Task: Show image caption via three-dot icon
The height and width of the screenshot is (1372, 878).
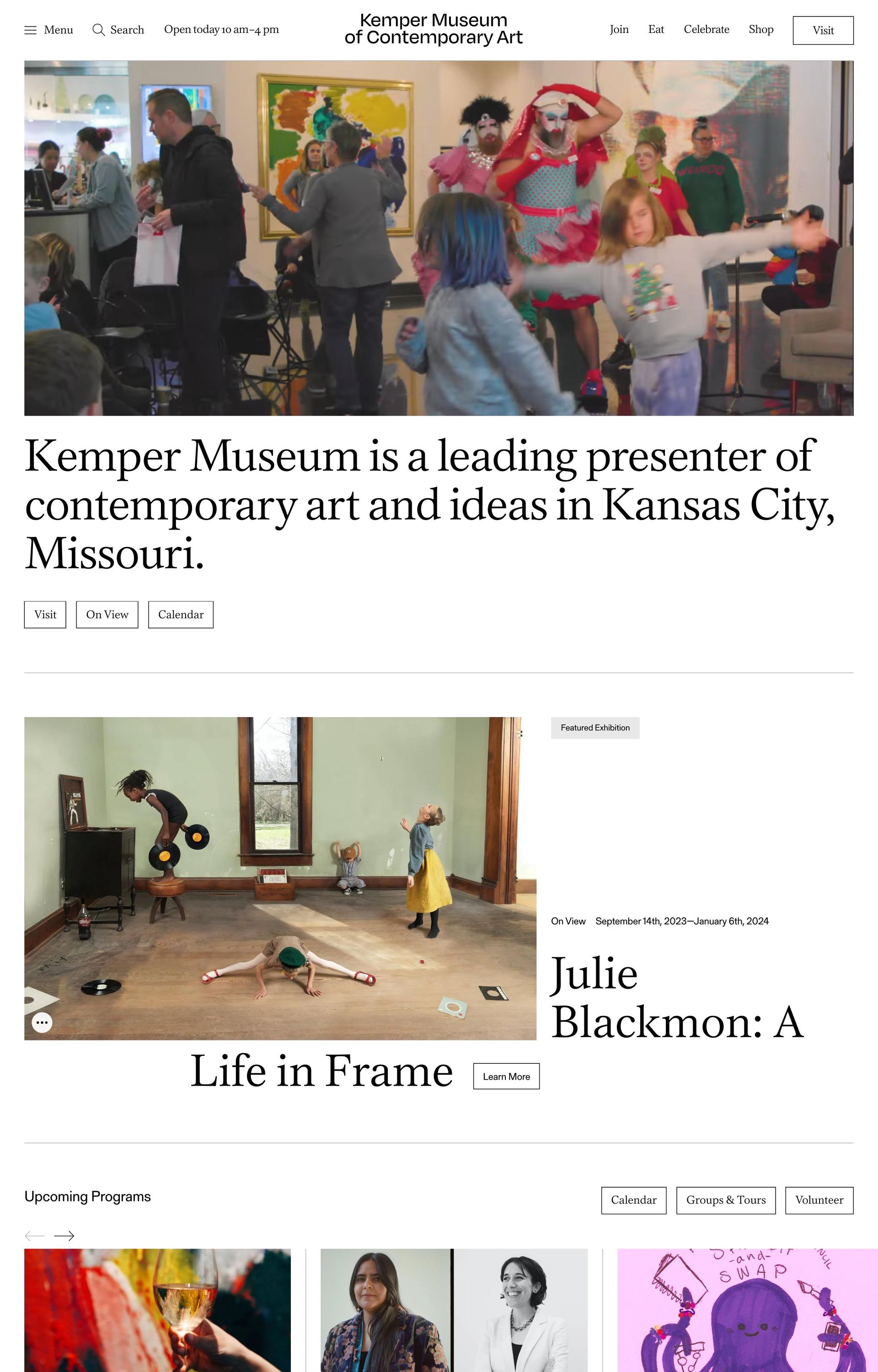Action: point(42,1022)
